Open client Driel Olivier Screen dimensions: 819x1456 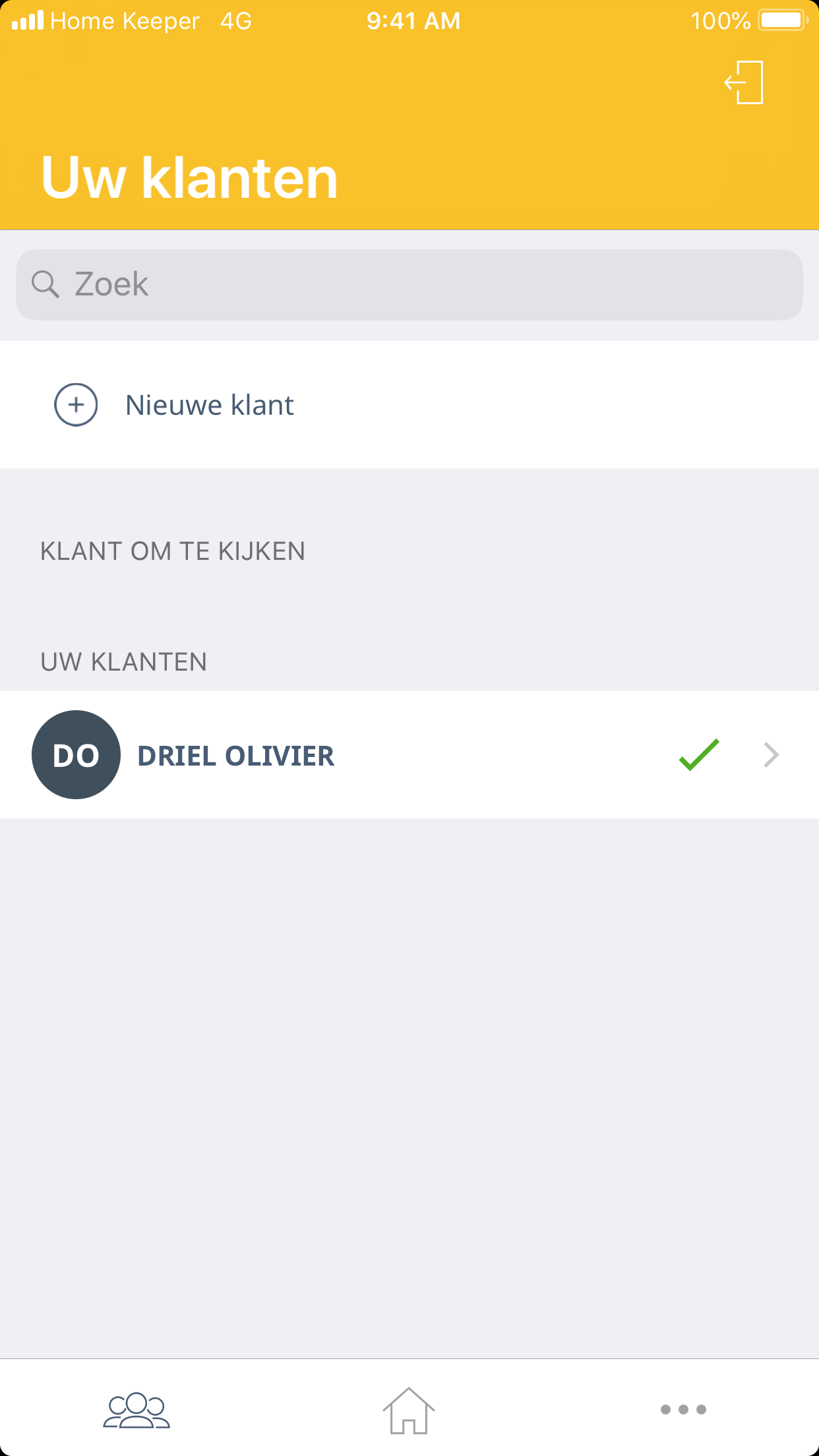(409, 755)
